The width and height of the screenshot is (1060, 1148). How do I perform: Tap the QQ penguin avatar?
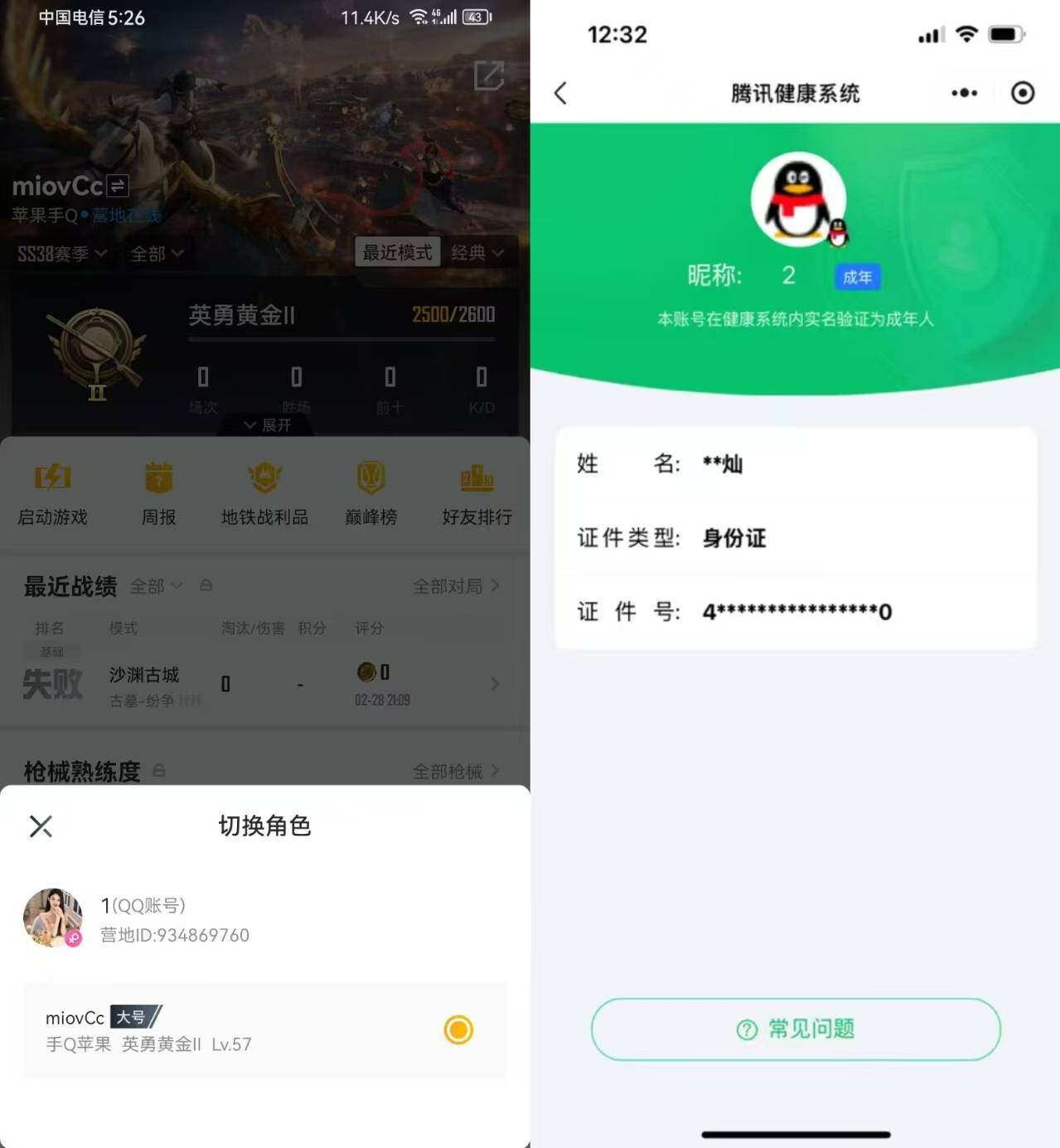coord(796,196)
